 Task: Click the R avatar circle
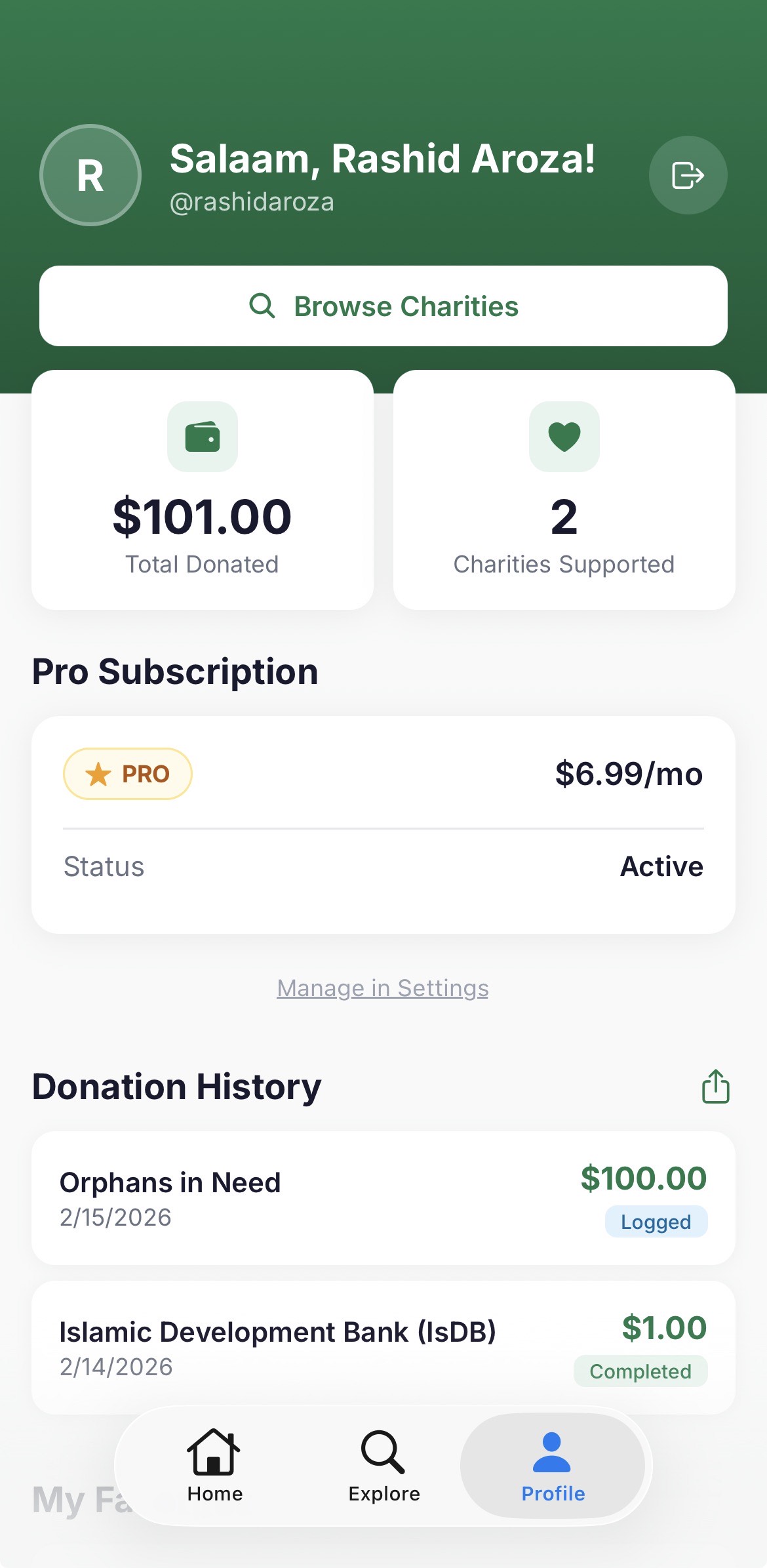point(90,174)
